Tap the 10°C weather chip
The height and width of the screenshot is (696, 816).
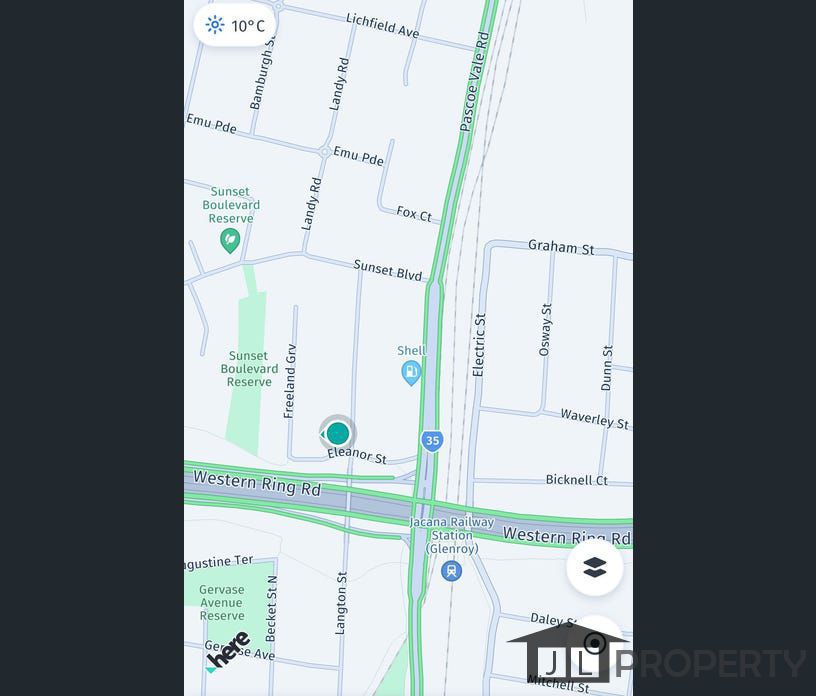click(x=236, y=25)
